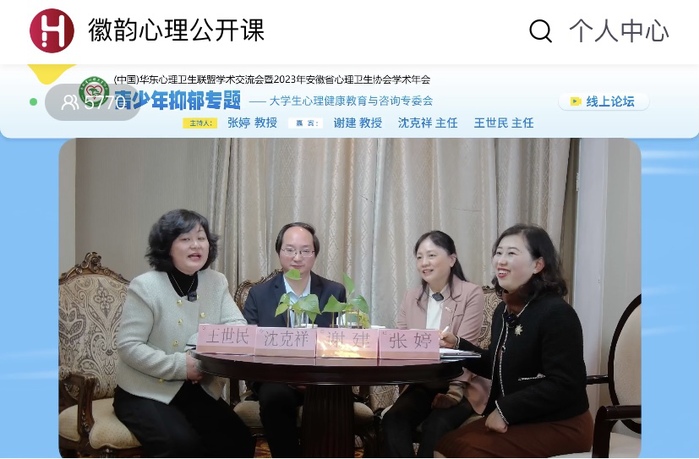The image size is (699, 459).
Task: Open the search magnifier icon
Action: (540, 31)
